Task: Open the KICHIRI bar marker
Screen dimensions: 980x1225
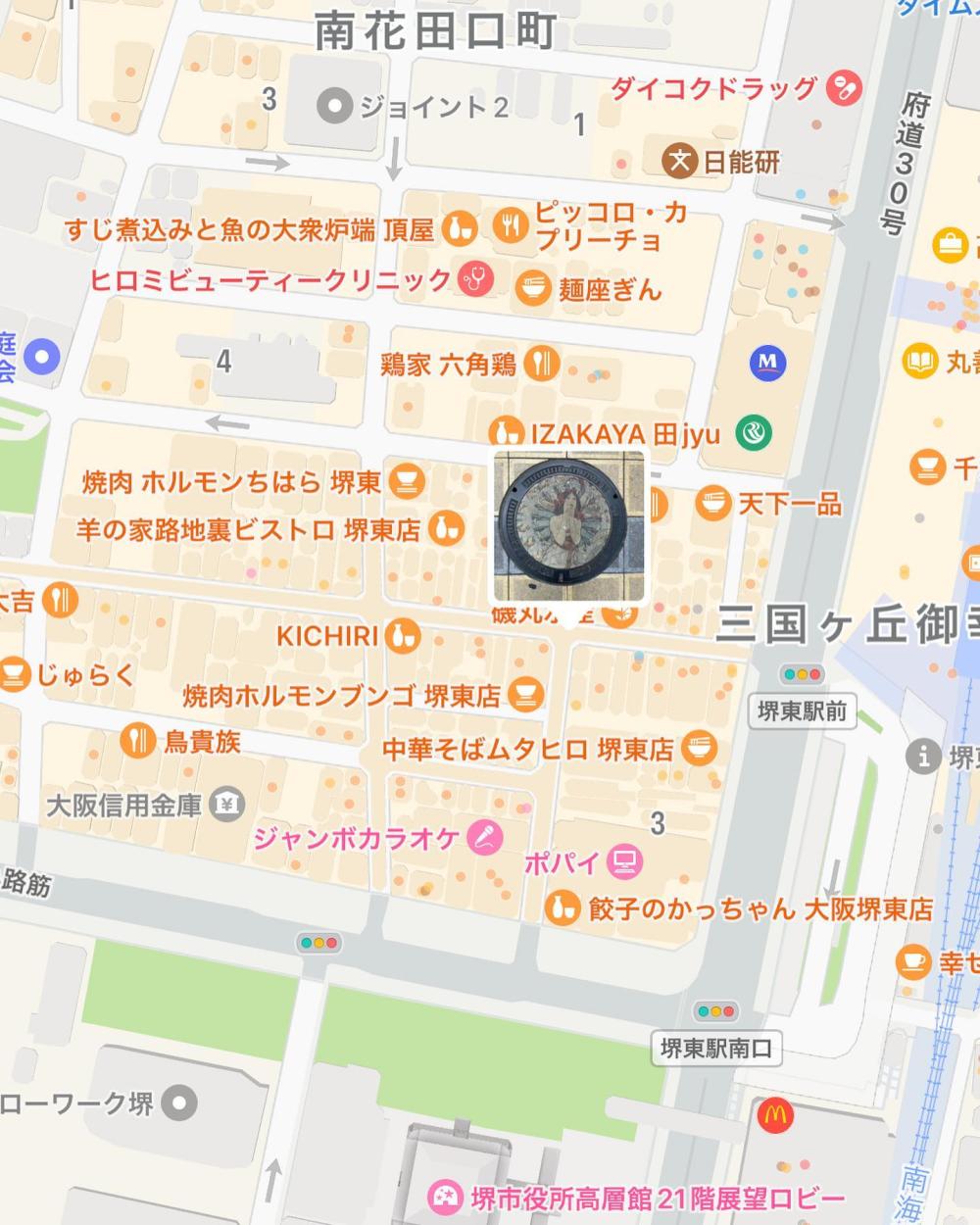Action: [x=402, y=636]
